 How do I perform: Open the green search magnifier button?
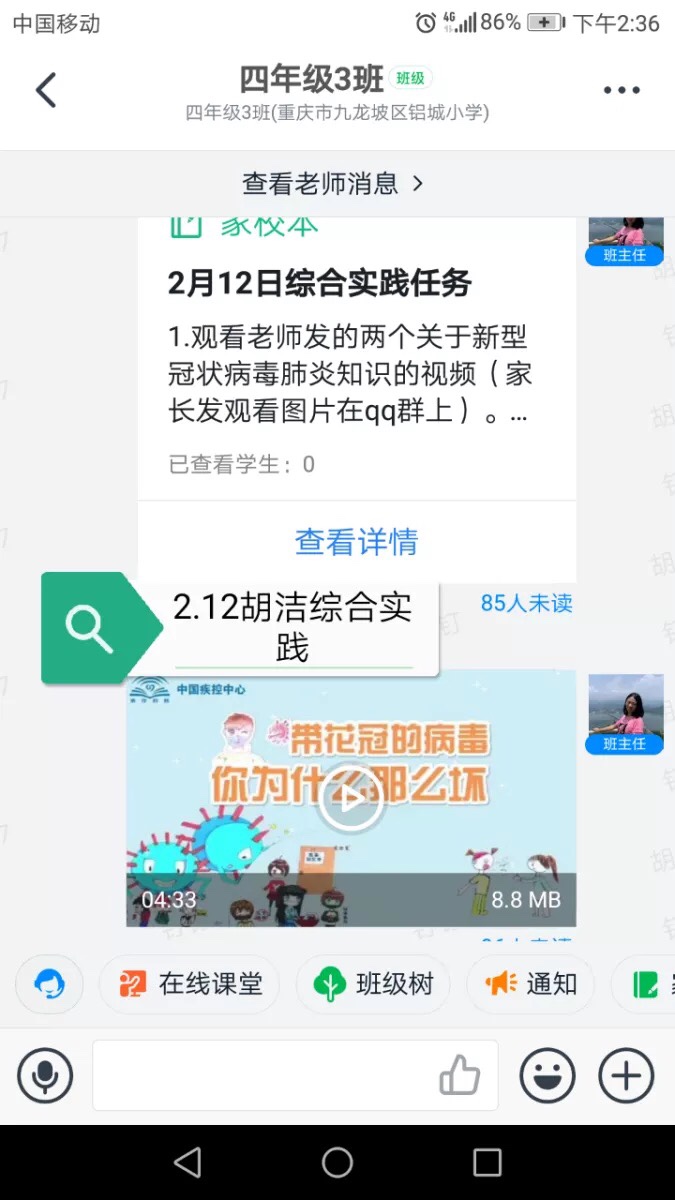pos(89,628)
